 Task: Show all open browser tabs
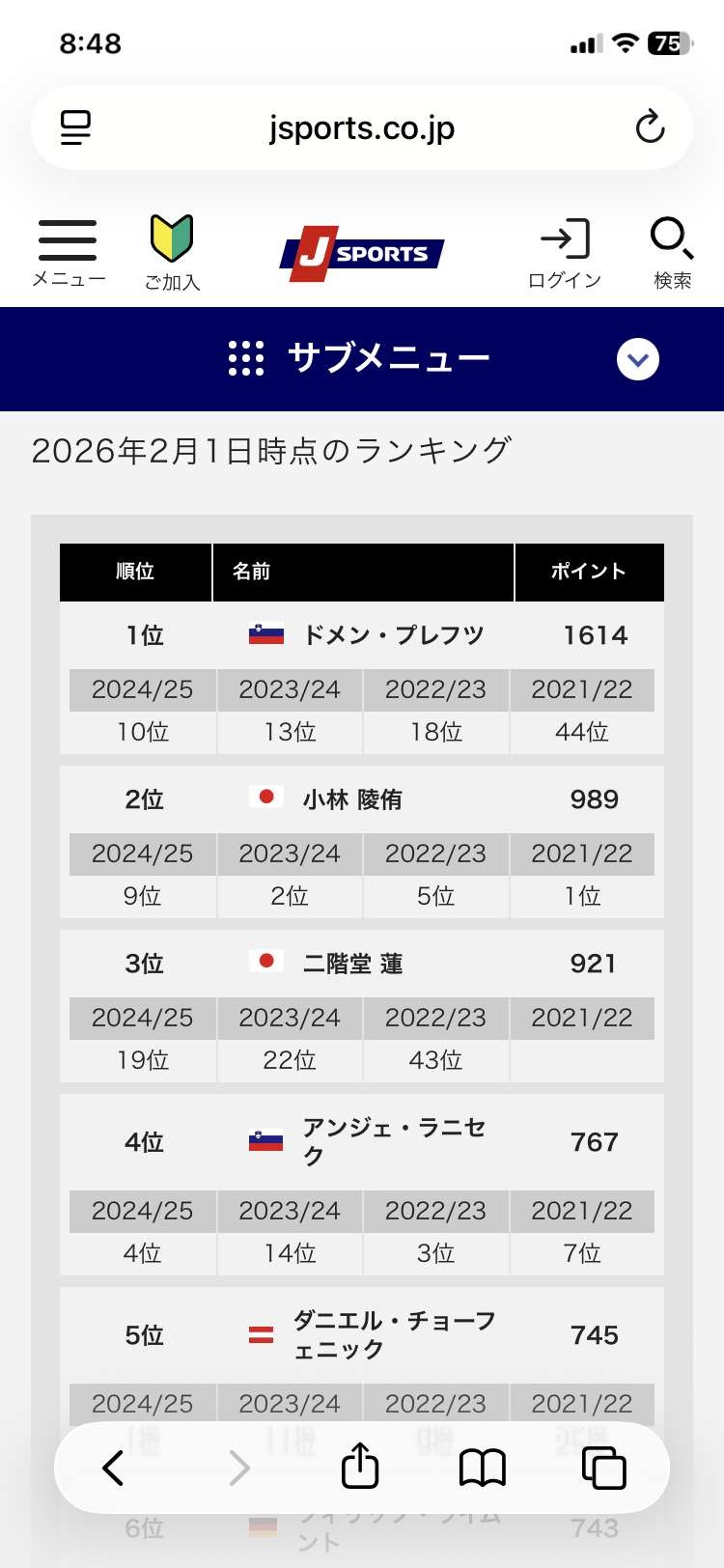click(604, 1468)
